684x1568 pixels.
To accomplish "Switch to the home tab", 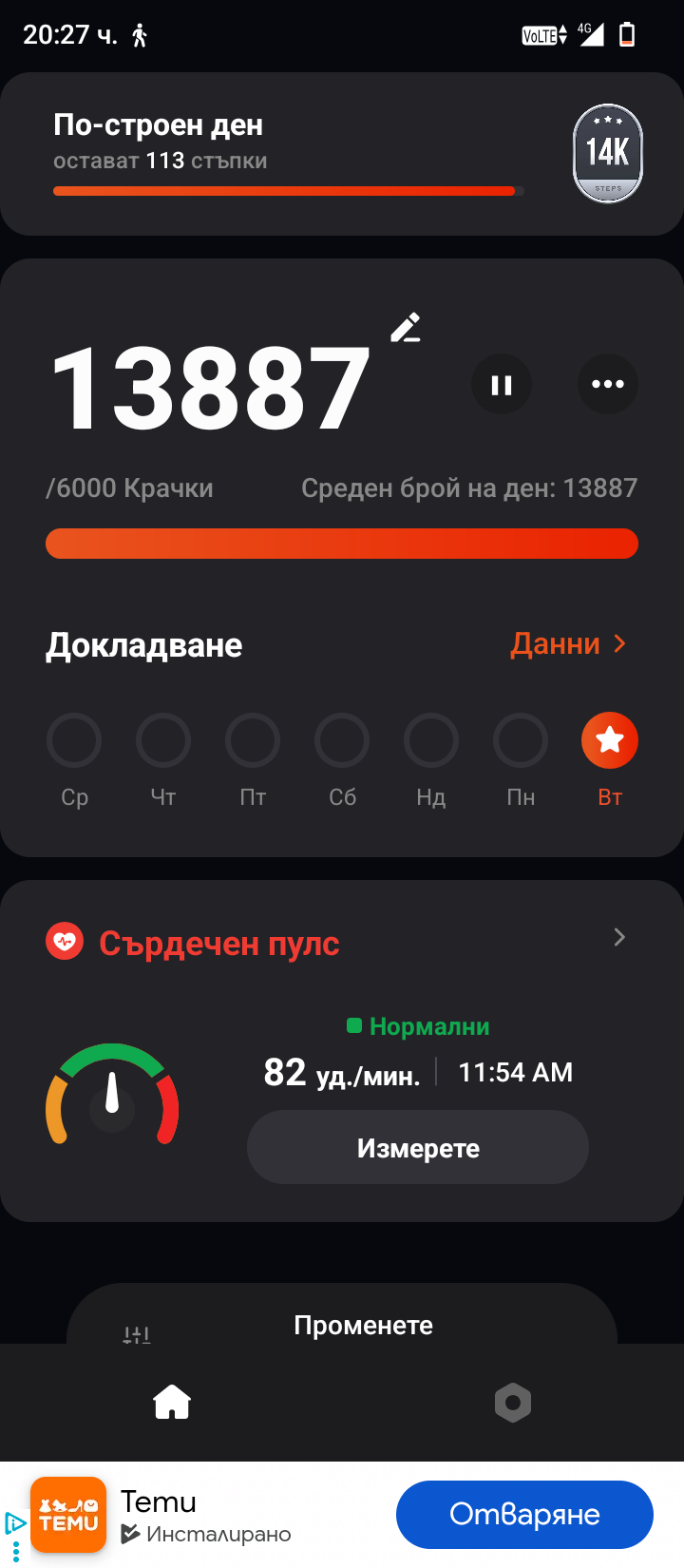I will [x=172, y=1403].
